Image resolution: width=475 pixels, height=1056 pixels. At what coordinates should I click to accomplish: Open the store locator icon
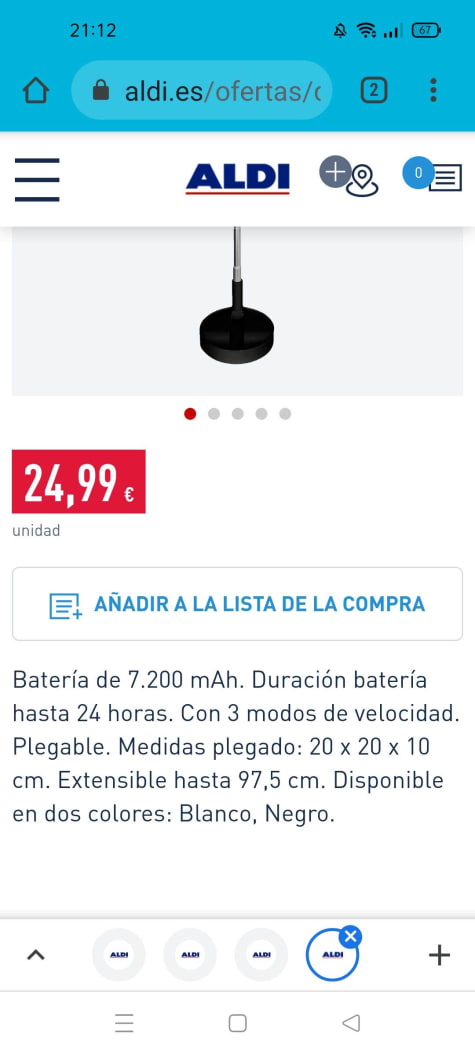click(x=349, y=176)
